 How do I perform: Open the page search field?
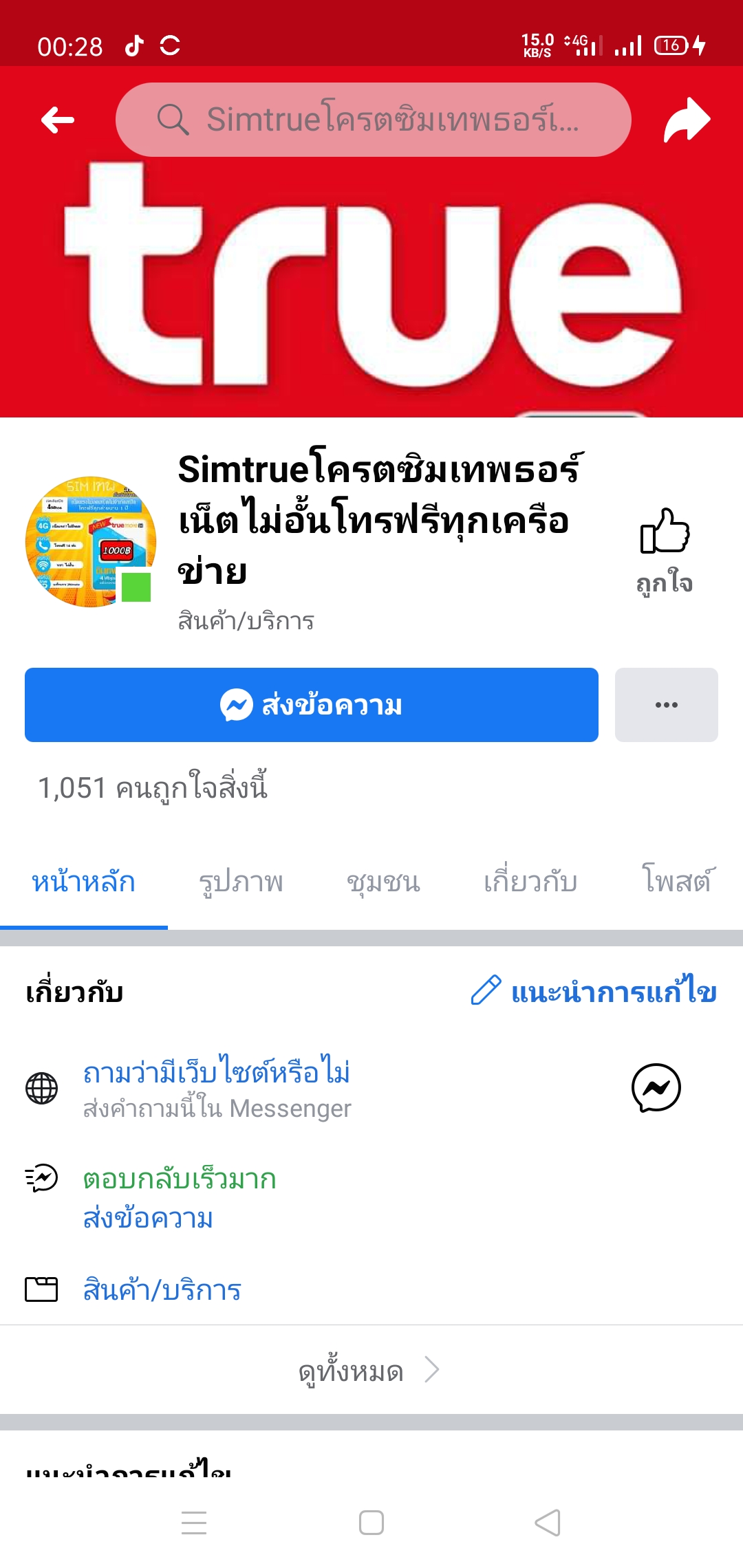point(374,120)
